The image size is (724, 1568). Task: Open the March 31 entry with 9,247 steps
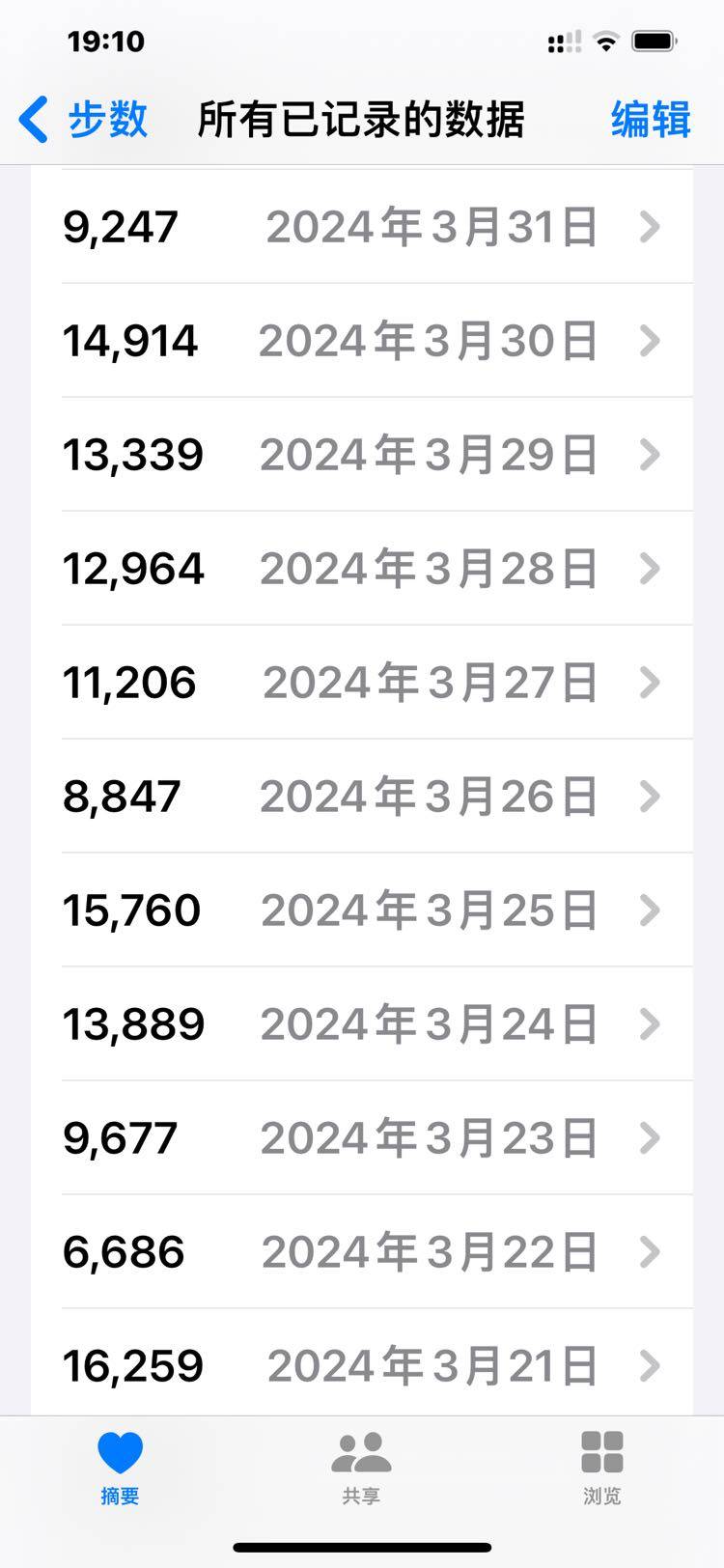coord(362,227)
